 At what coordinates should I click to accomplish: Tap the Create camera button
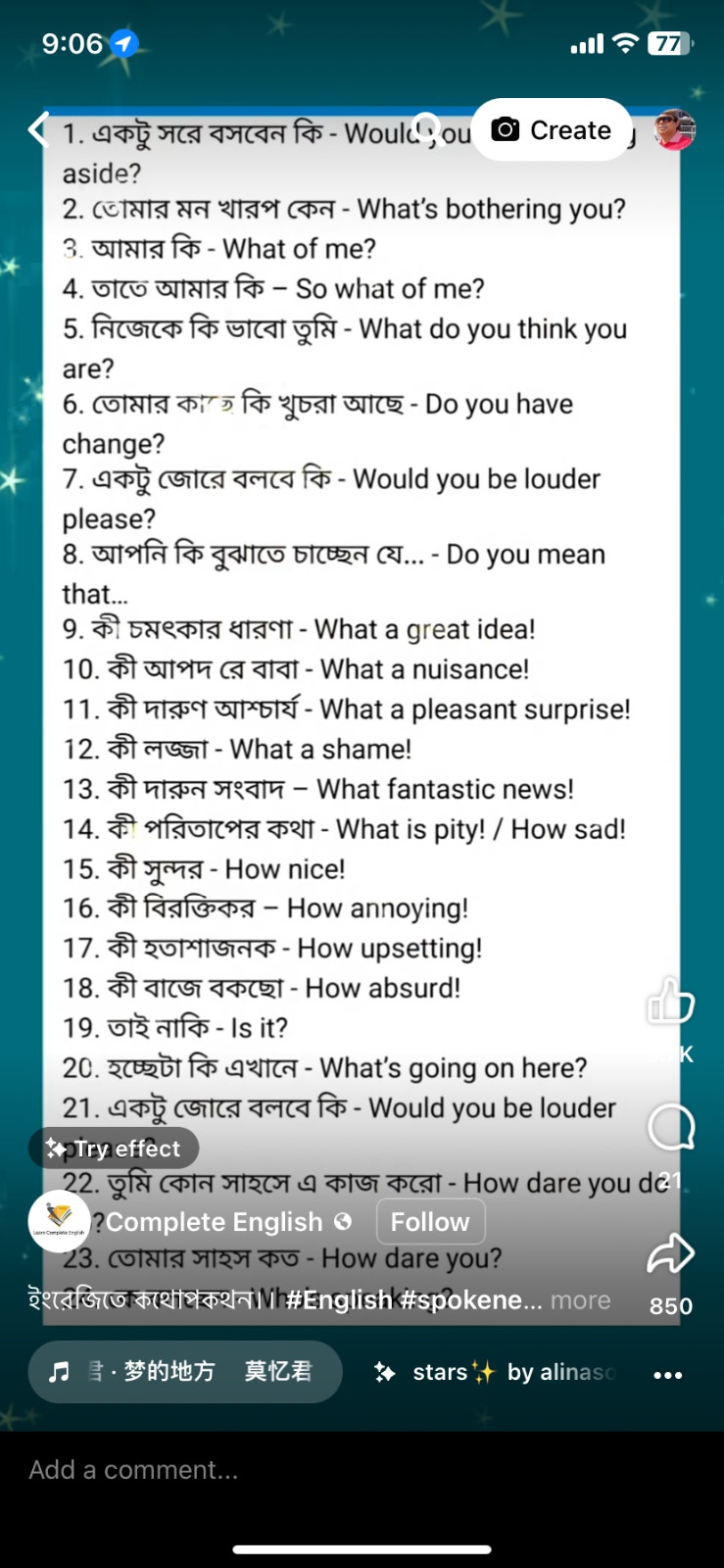(x=552, y=130)
